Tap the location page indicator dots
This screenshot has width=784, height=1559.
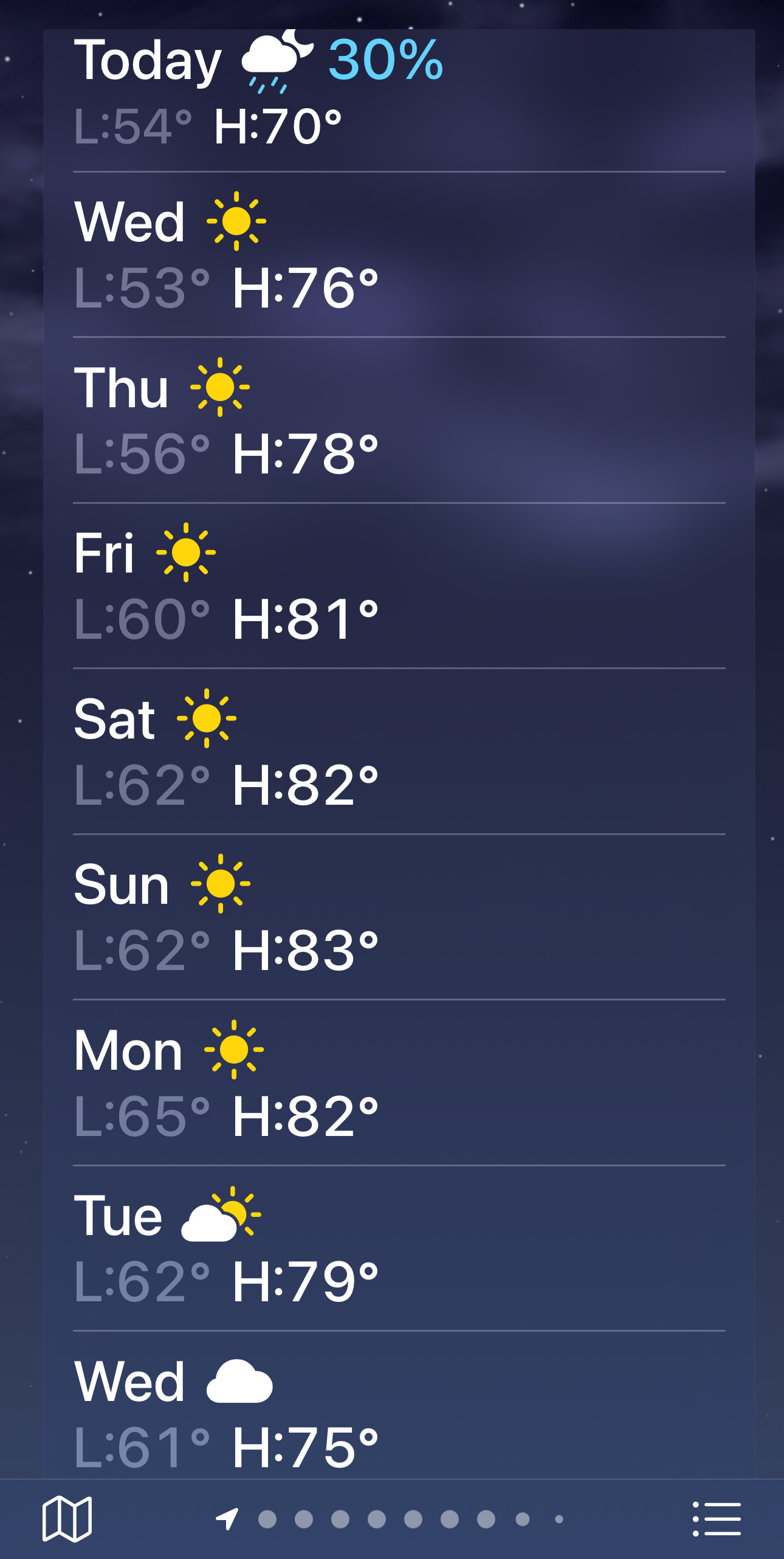pos(390,1519)
